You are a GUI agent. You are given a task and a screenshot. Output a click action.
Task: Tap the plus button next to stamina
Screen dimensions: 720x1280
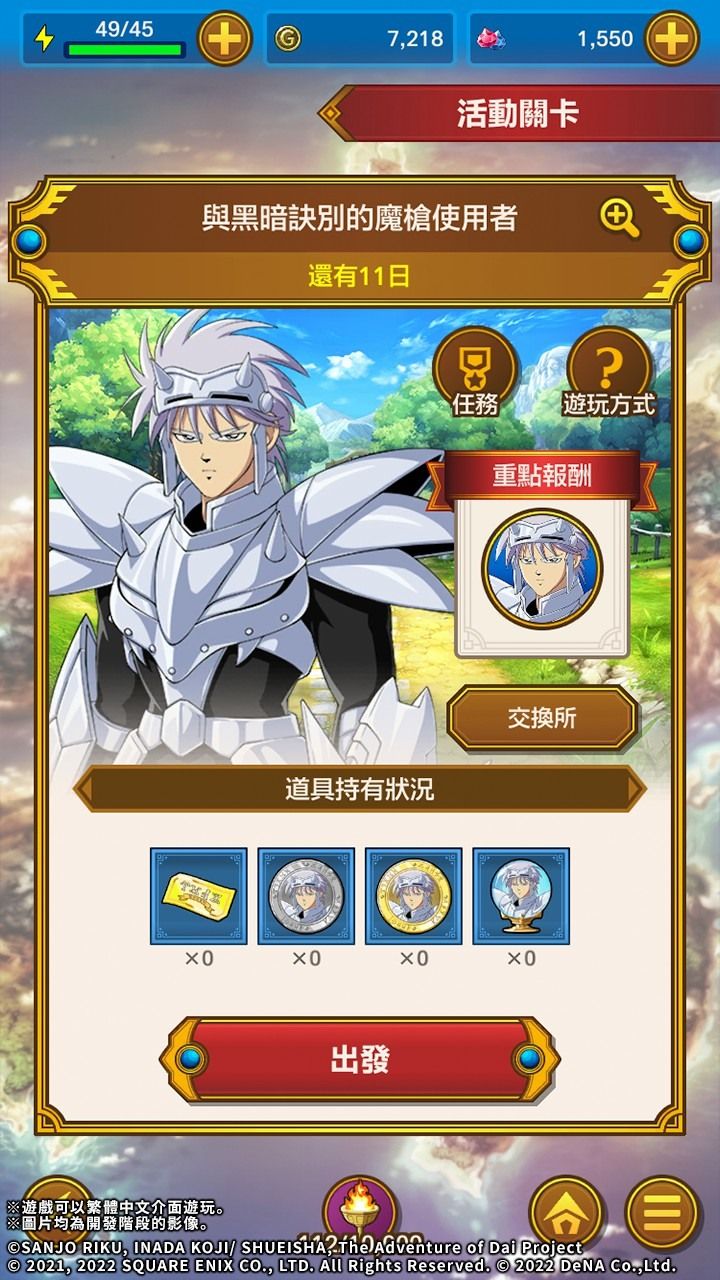coord(224,39)
